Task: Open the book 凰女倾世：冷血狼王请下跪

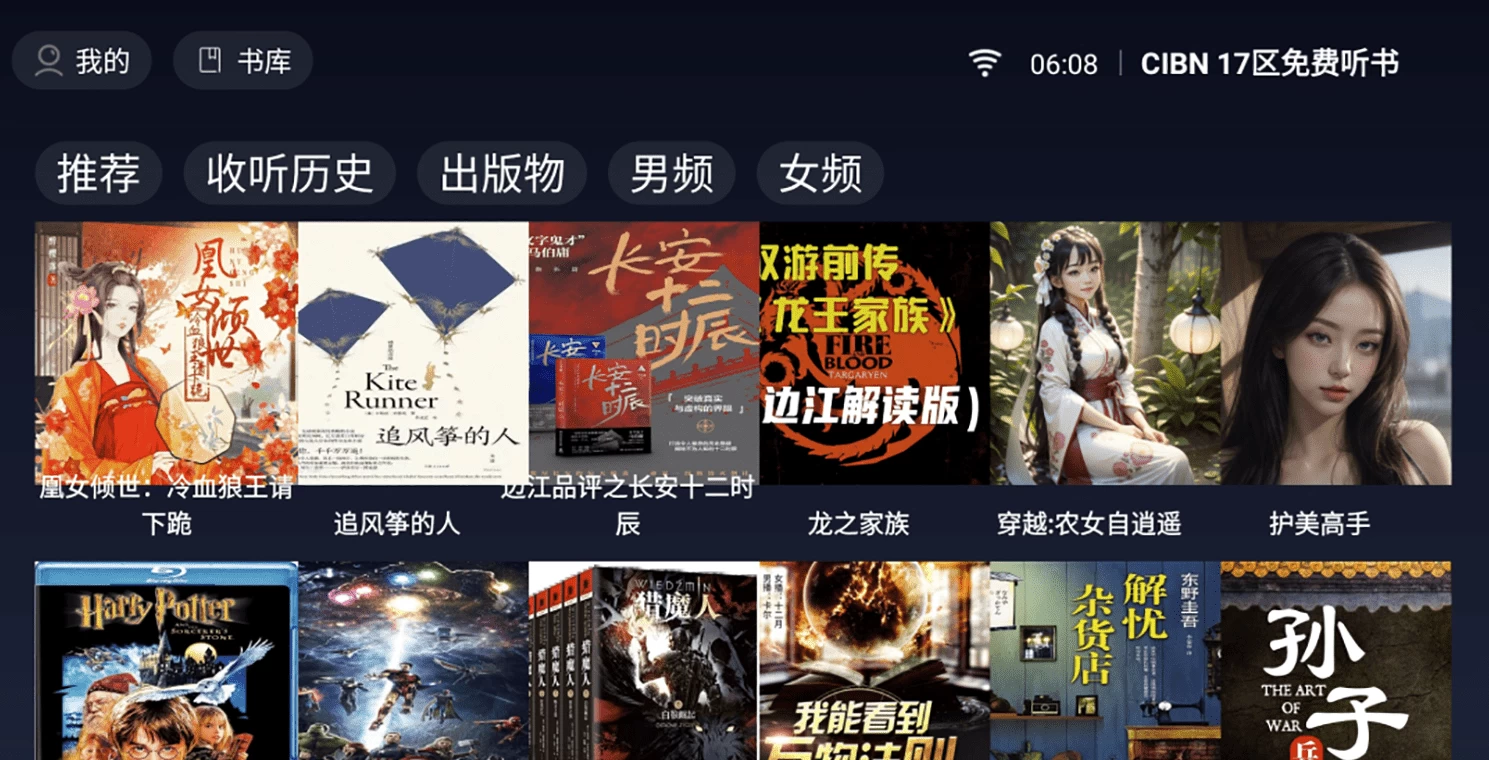Action: coord(166,353)
